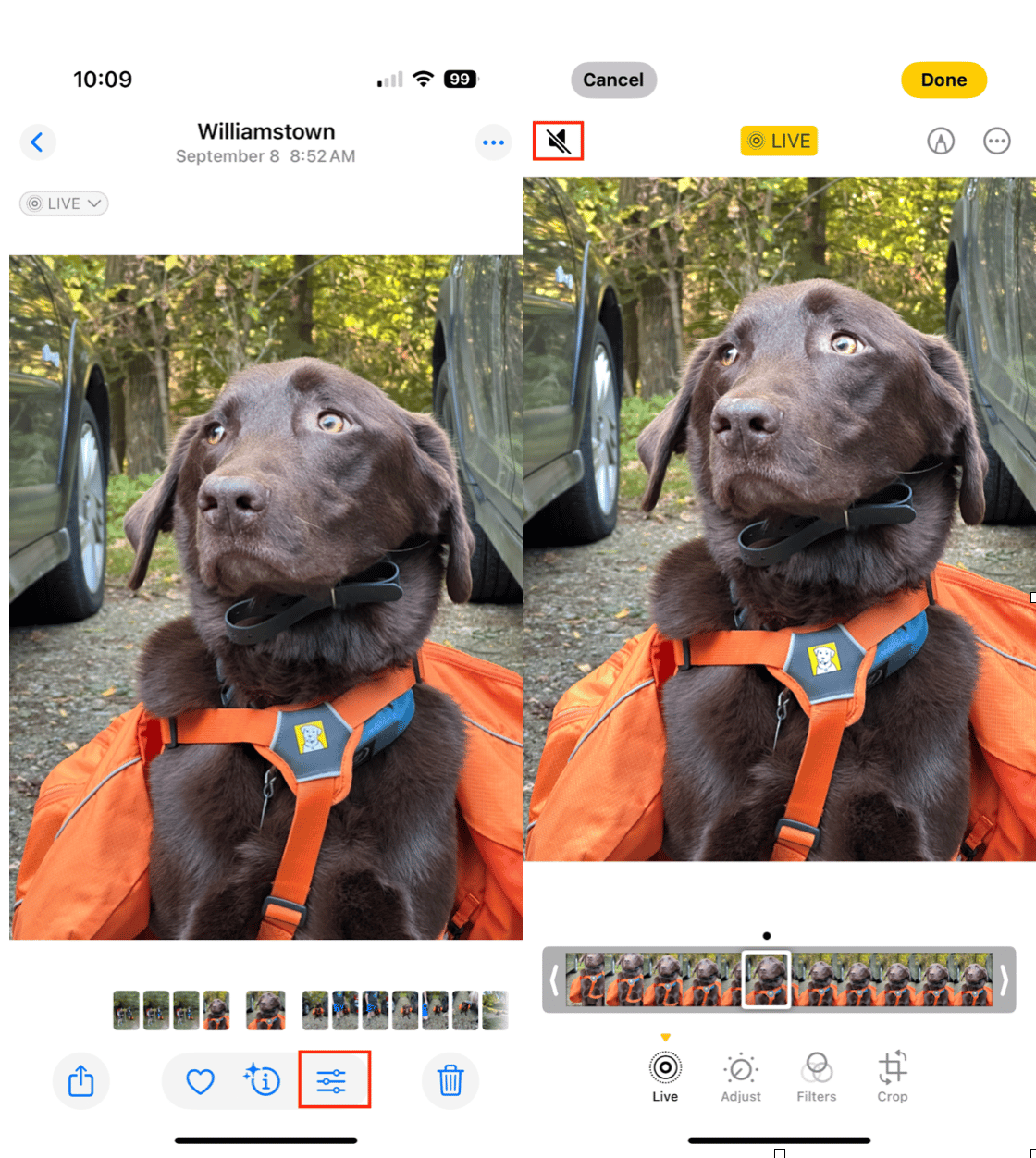This screenshot has width=1036, height=1158.
Task: Select the Live editing tab
Action: point(665,1077)
